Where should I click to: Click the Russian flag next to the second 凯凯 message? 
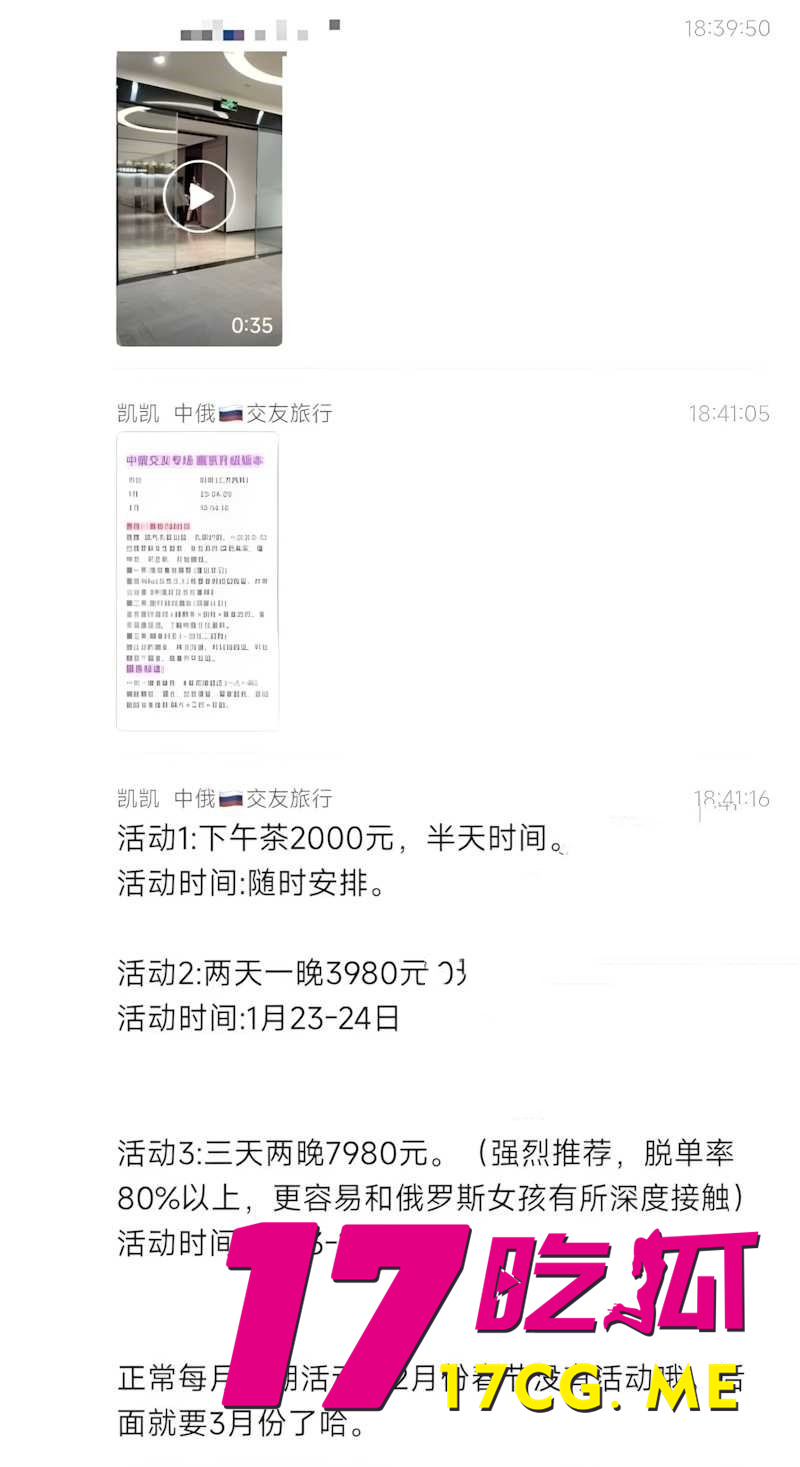click(x=230, y=799)
